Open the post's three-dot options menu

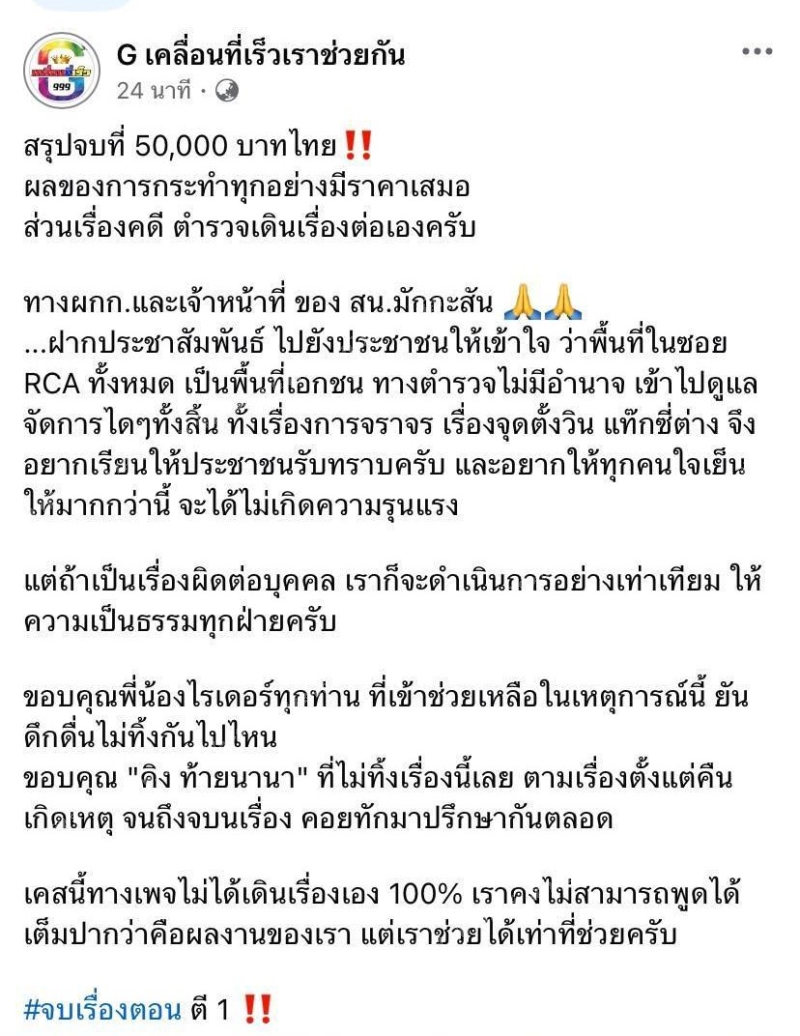click(x=756, y=52)
